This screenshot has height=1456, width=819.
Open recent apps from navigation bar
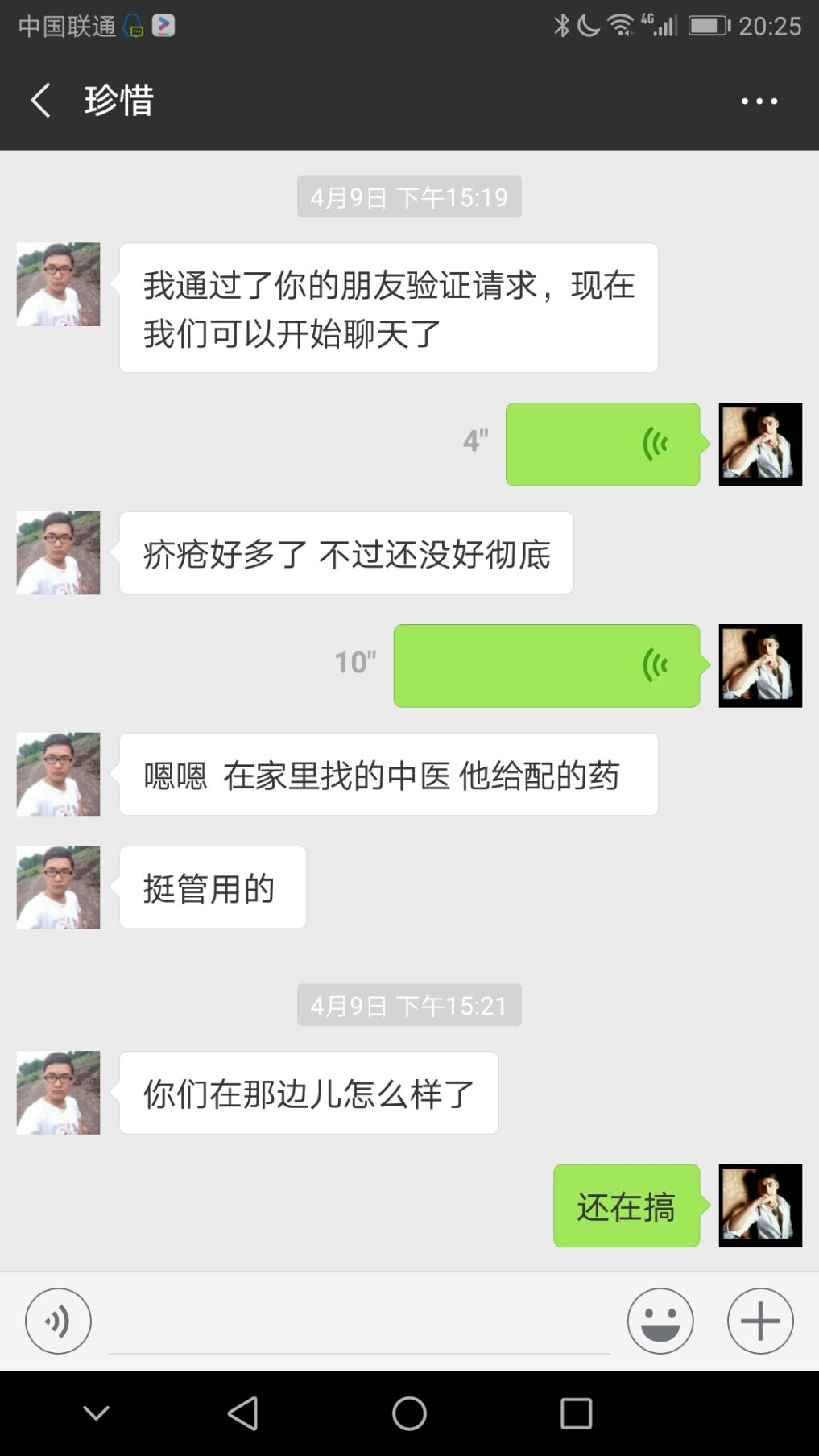pyautogui.click(x=576, y=1413)
